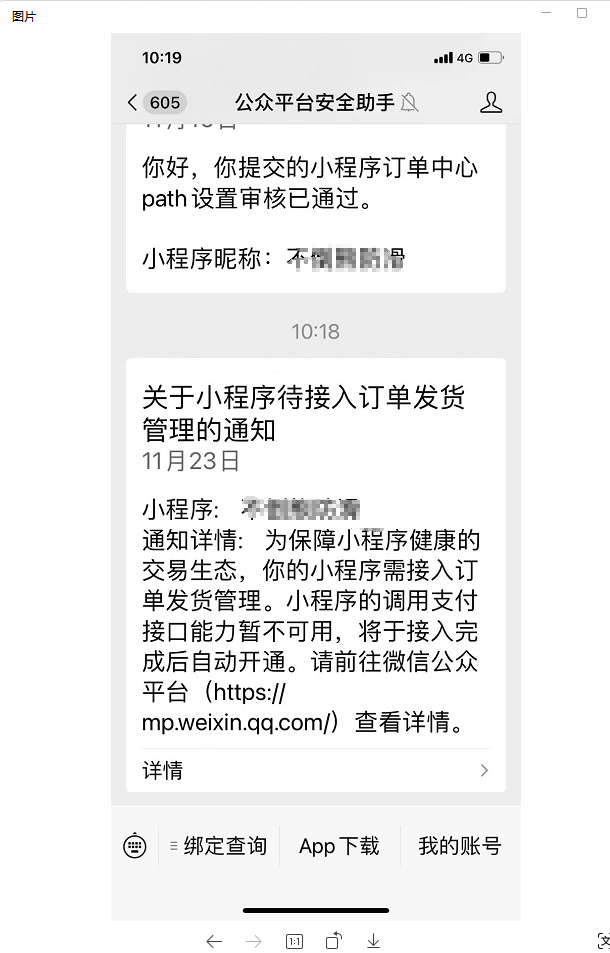
Task: View the image at 1:1 size
Action: click(x=294, y=941)
